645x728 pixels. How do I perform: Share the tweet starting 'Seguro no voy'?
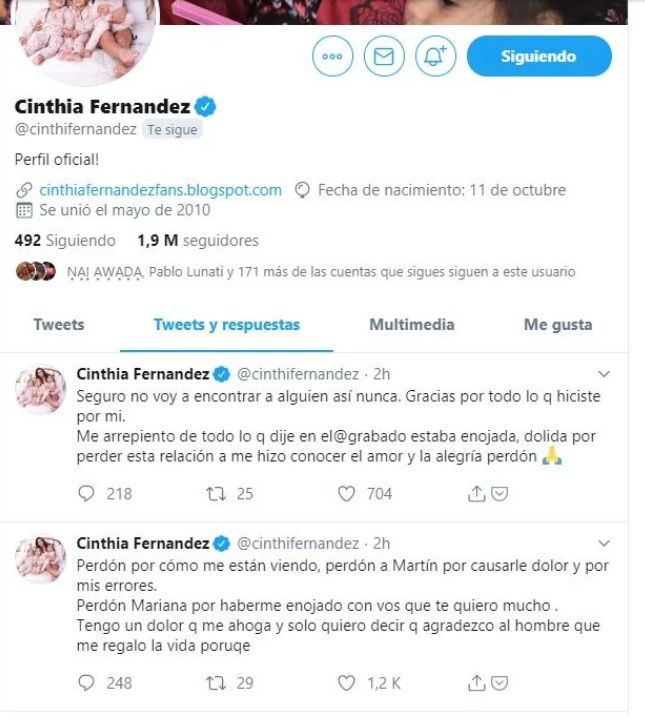(x=478, y=494)
